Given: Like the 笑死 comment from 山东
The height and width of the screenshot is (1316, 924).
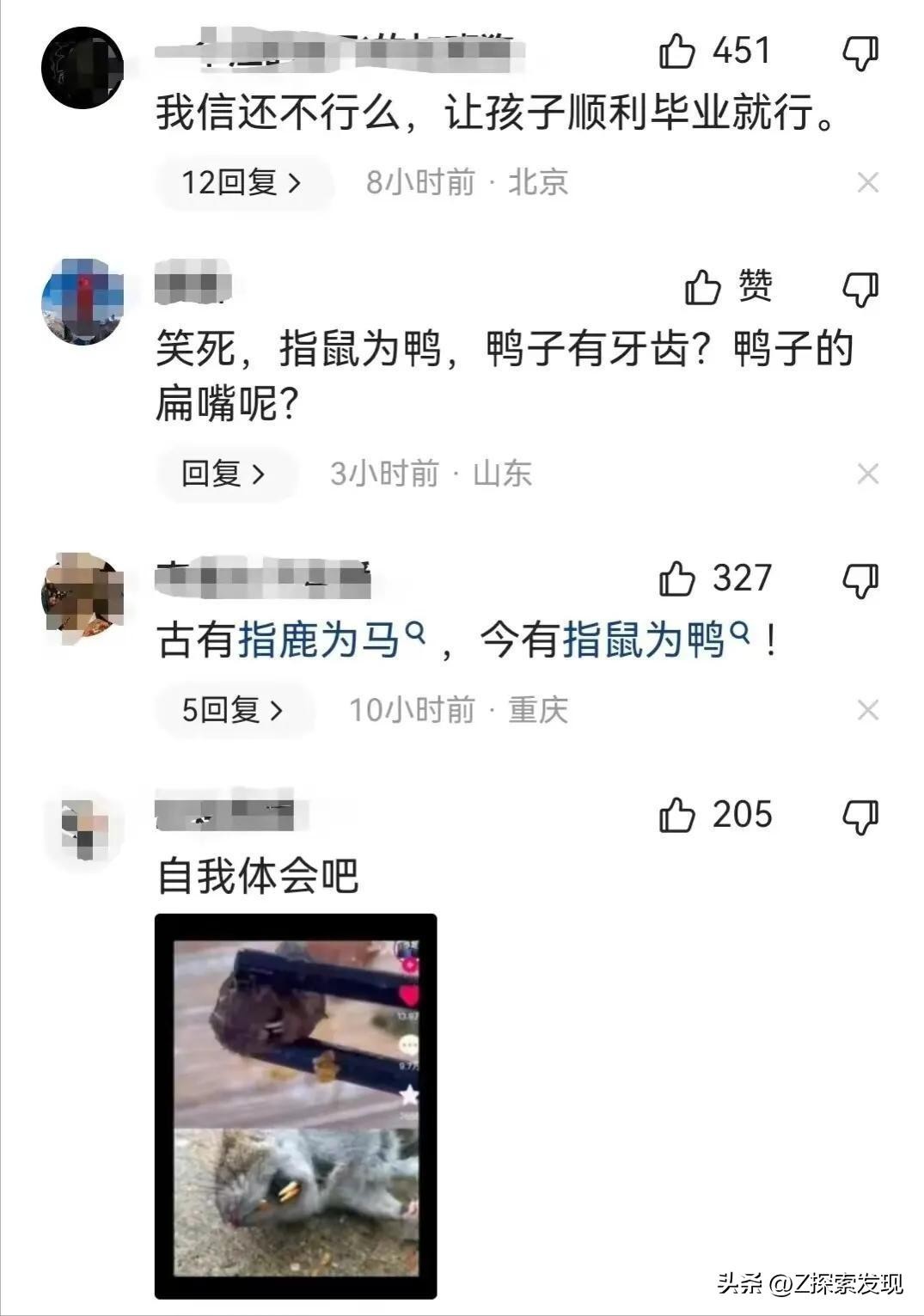Looking at the screenshot, I should 703,287.
